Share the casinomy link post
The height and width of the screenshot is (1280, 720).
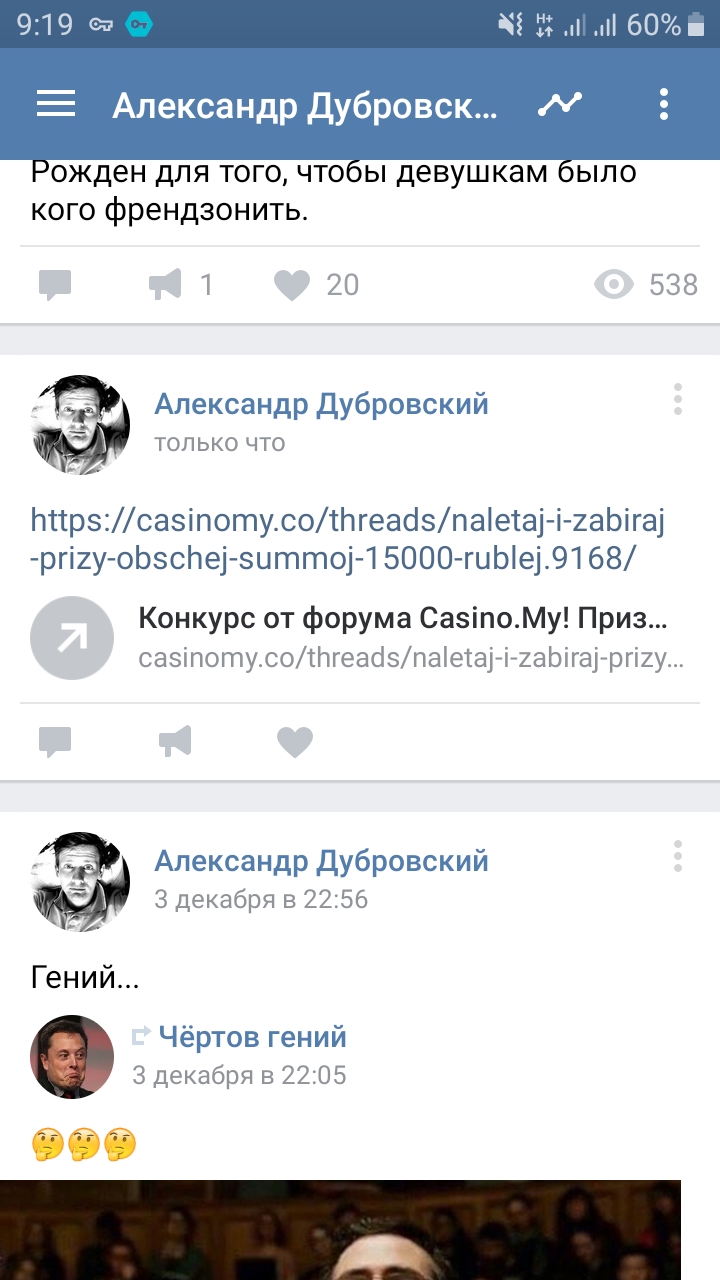click(x=174, y=742)
